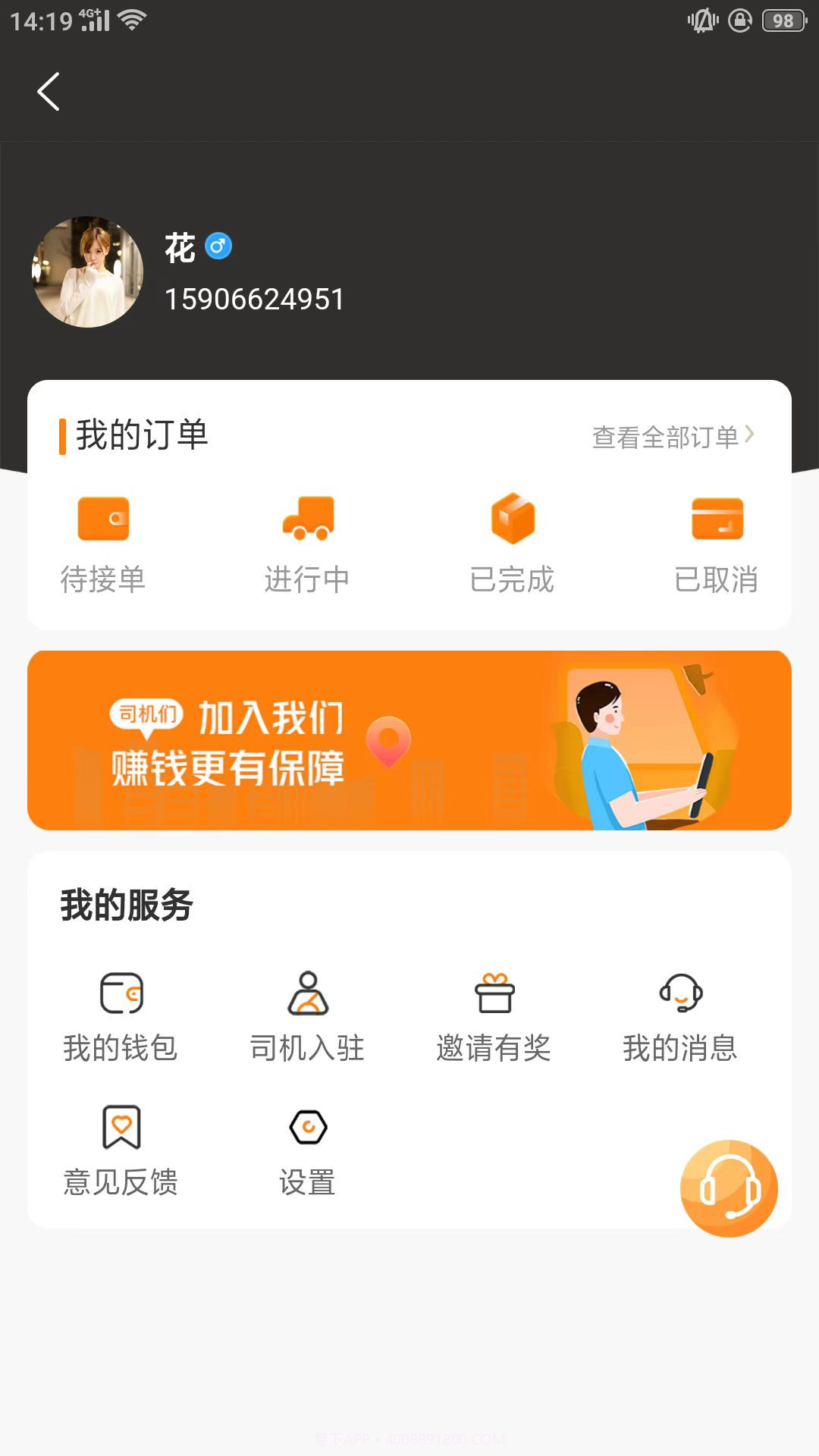
Task: Open the 我的消息 headset icon
Action: (x=679, y=995)
